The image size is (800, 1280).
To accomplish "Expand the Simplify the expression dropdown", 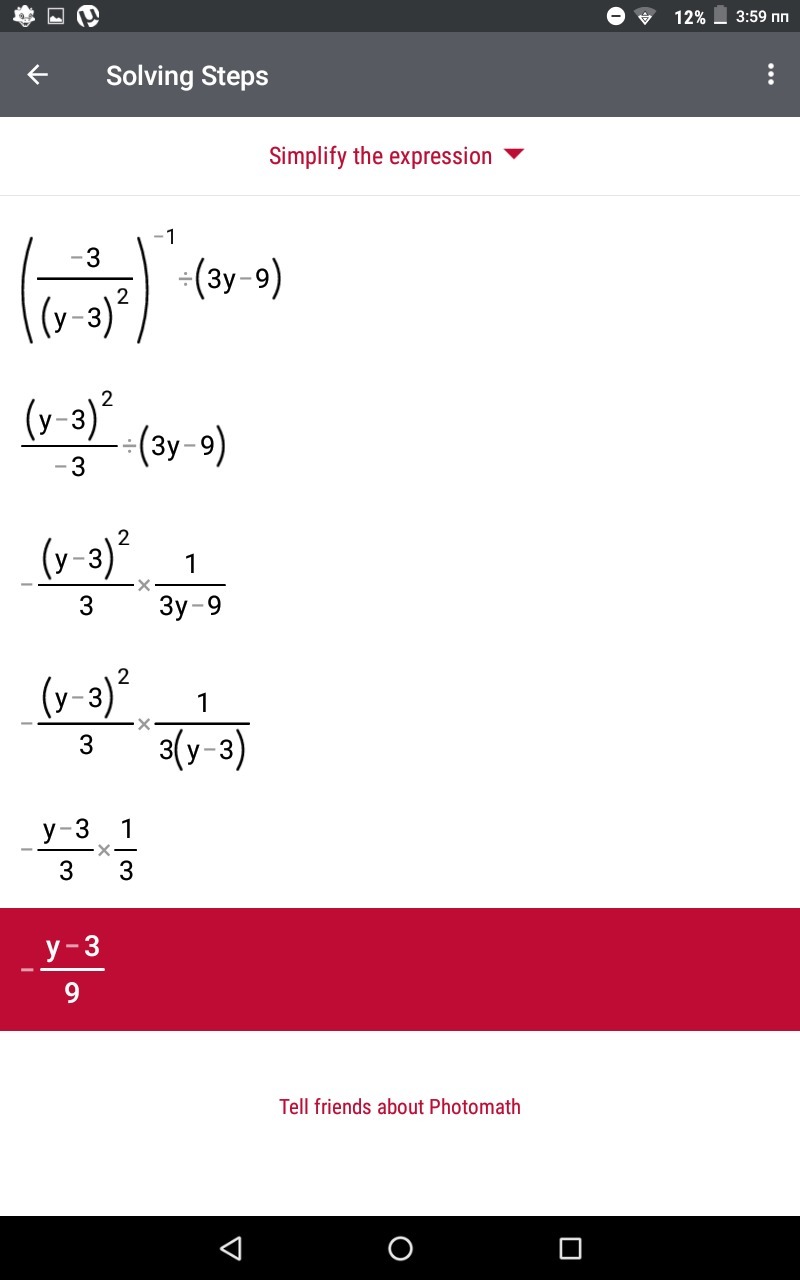I will tap(397, 156).
